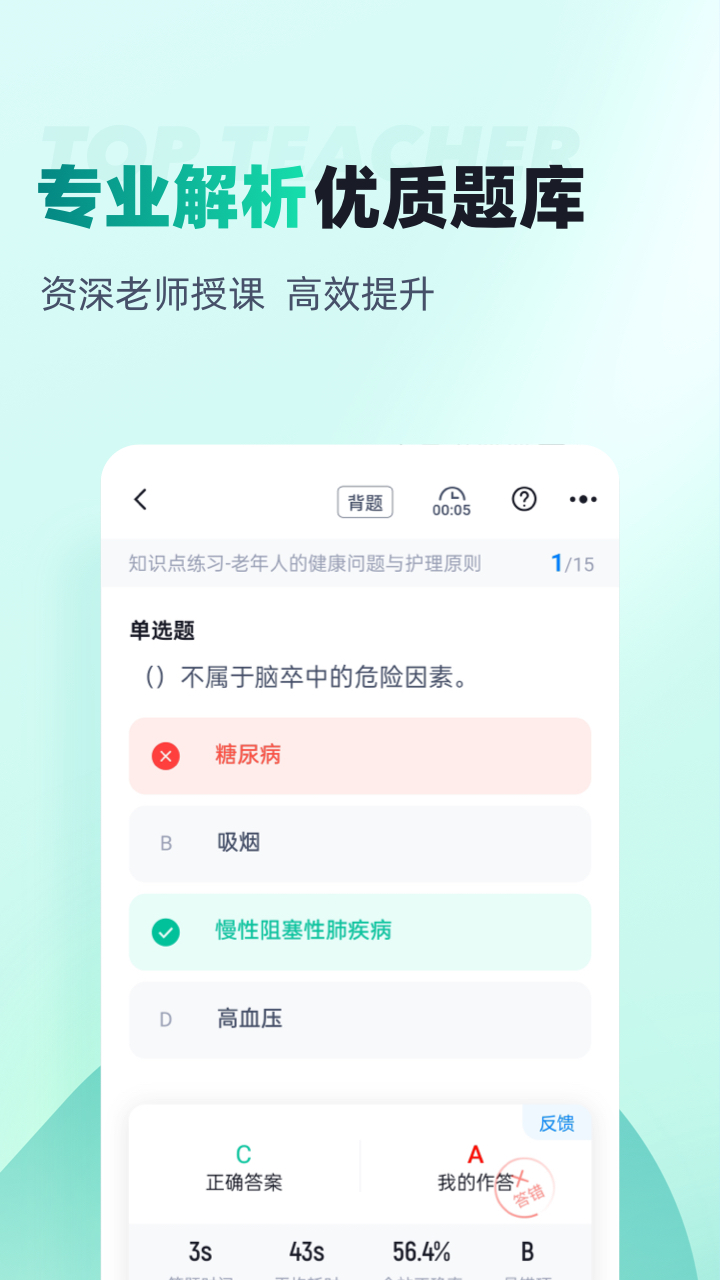Click the question text about 脑卒中
This screenshot has height=1280, width=720.
pos(300,676)
